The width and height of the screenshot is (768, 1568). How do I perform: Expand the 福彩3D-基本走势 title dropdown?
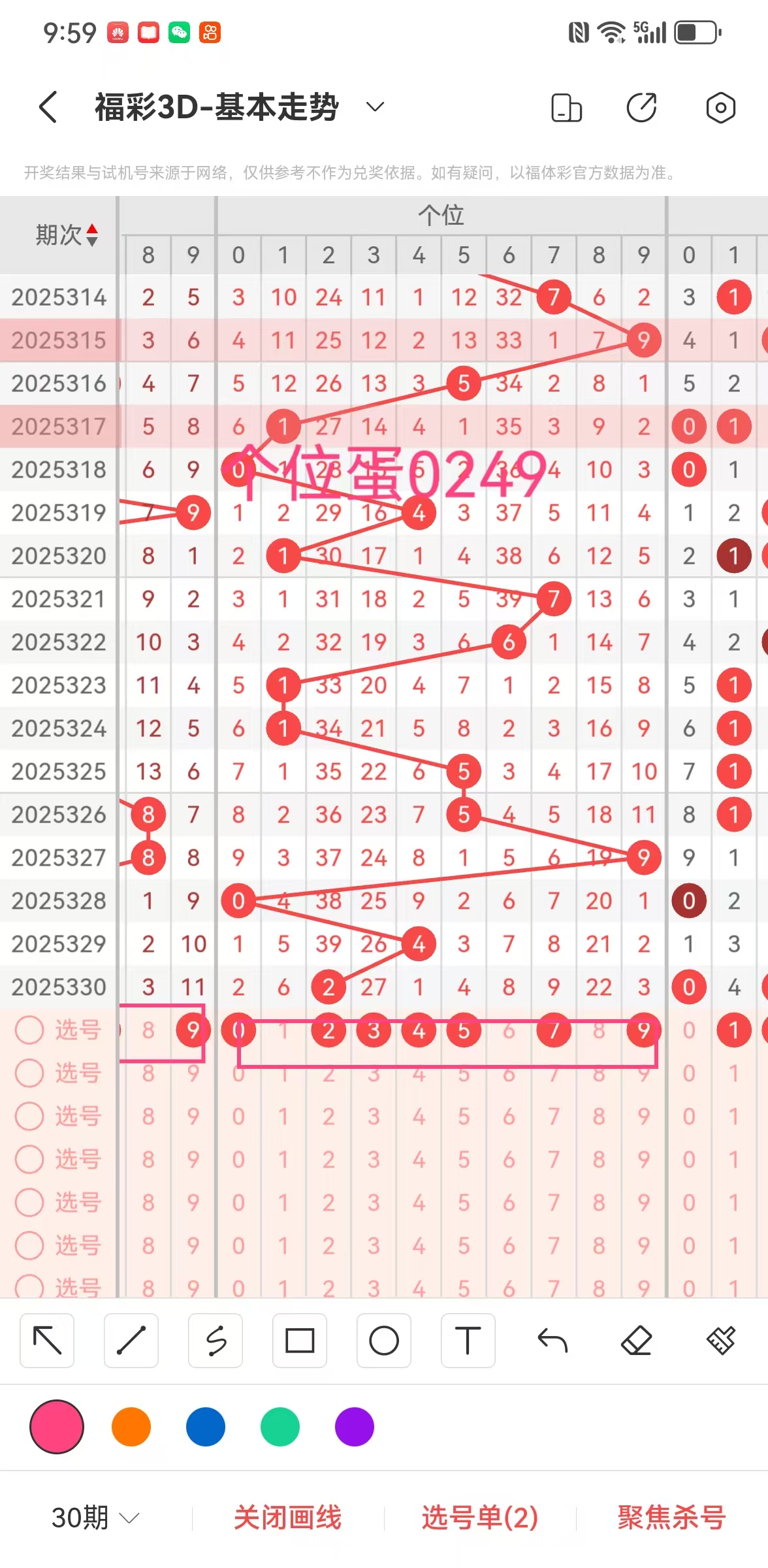(x=375, y=106)
